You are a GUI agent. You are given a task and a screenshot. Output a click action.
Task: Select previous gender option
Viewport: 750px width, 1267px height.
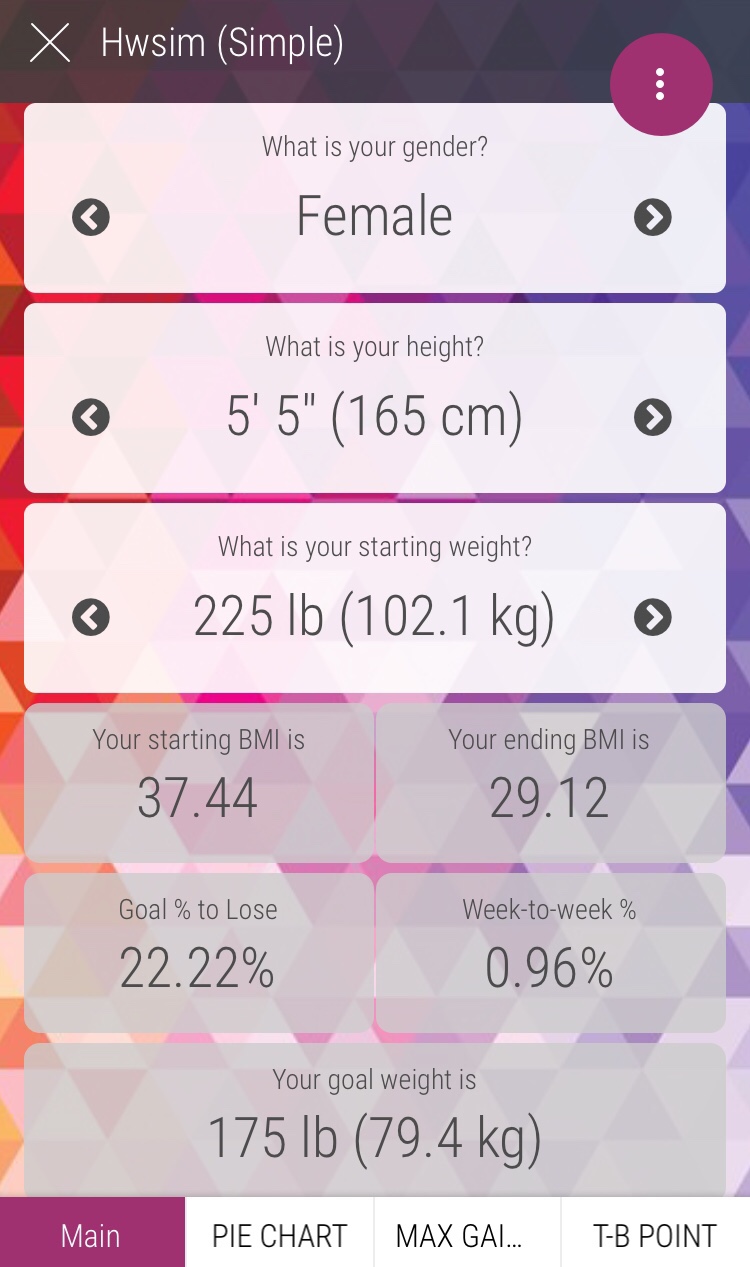pyautogui.click(x=91, y=217)
